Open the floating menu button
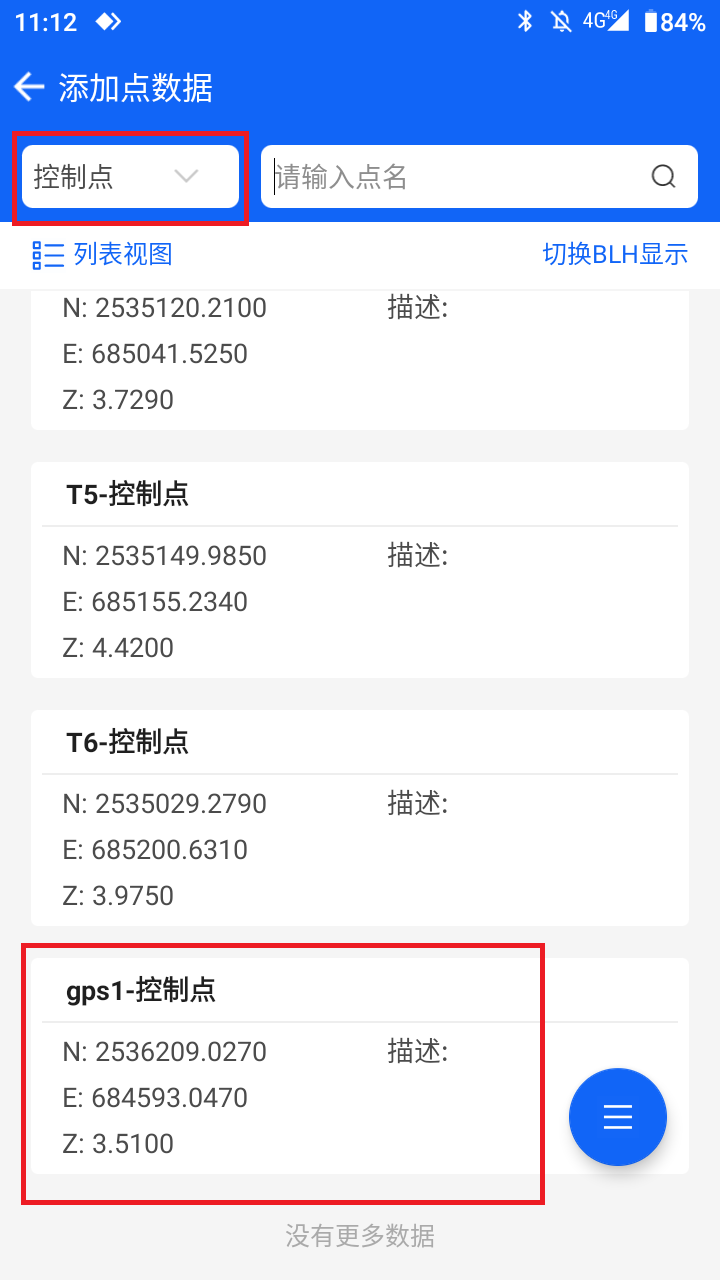The height and width of the screenshot is (1280, 720). point(618,1117)
